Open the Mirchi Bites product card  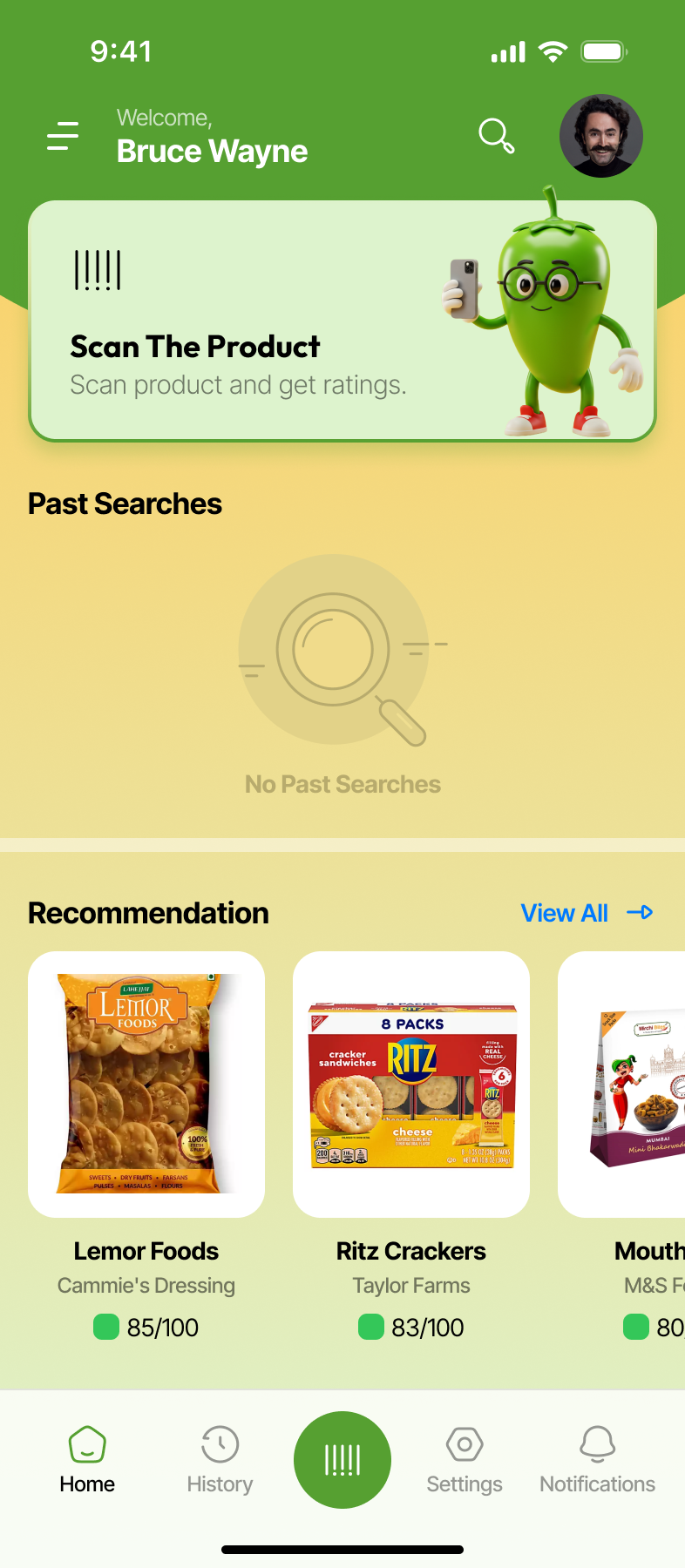636,1085
